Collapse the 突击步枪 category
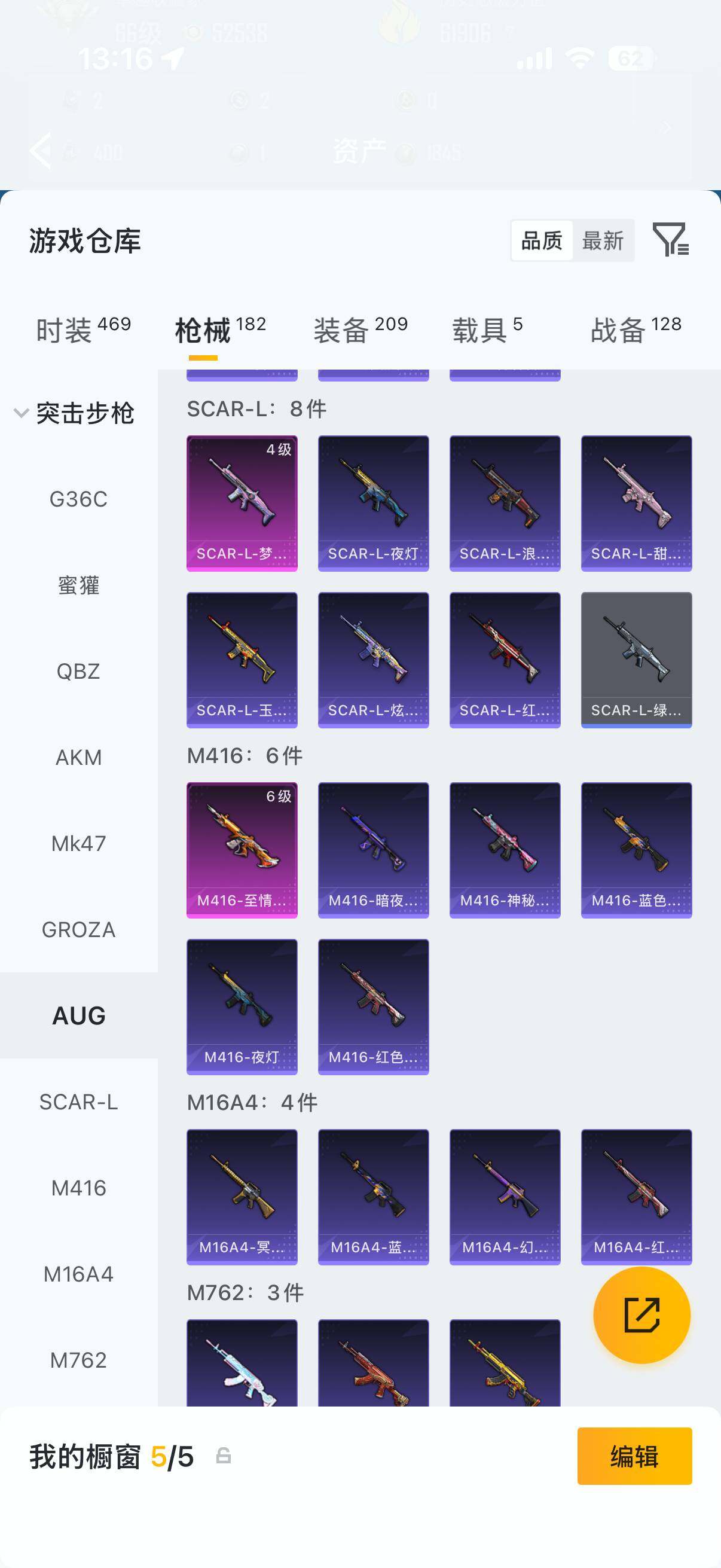The width and height of the screenshot is (721, 1568). point(22,413)
